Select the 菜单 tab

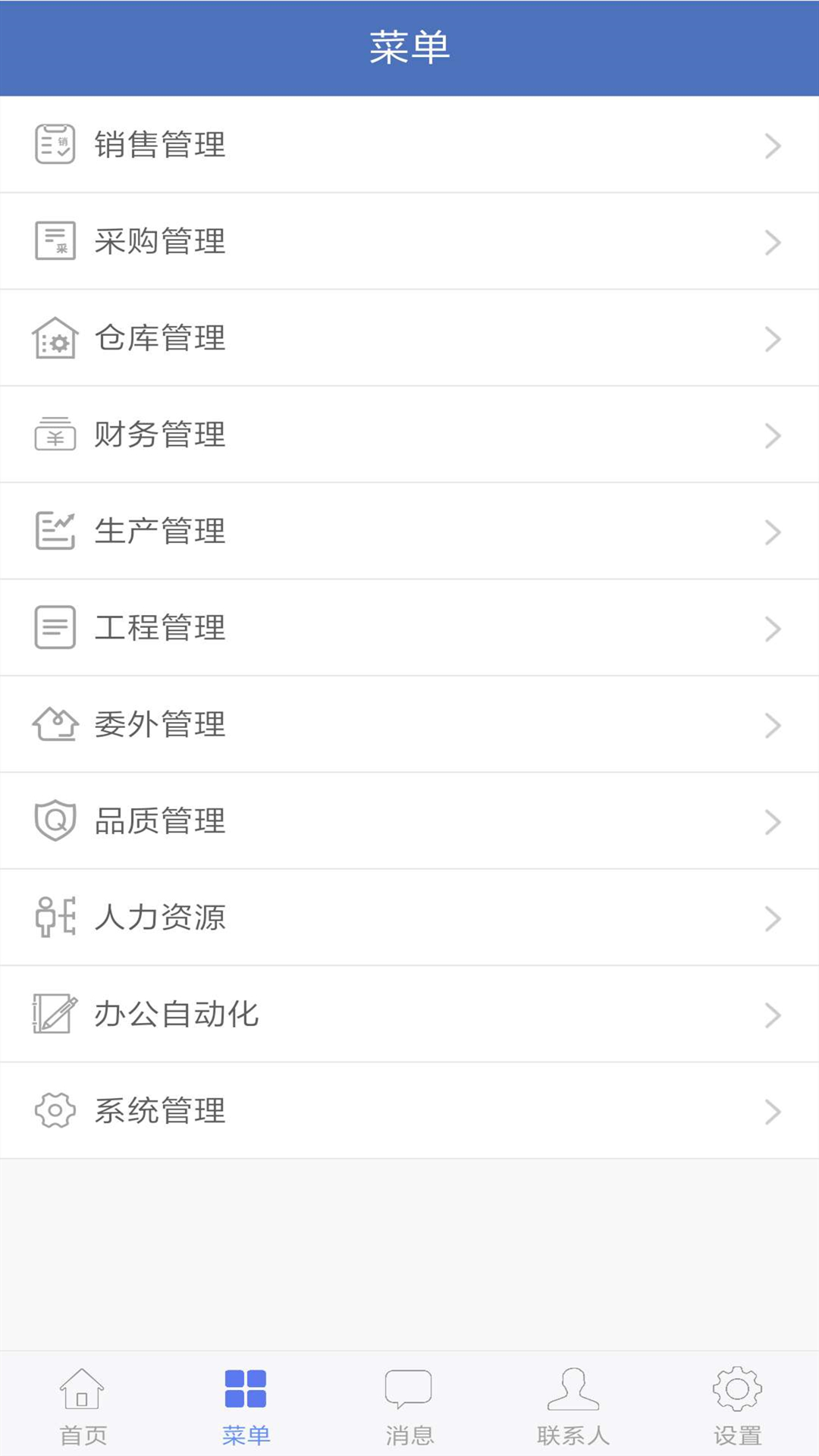[x=246, y=1405]
